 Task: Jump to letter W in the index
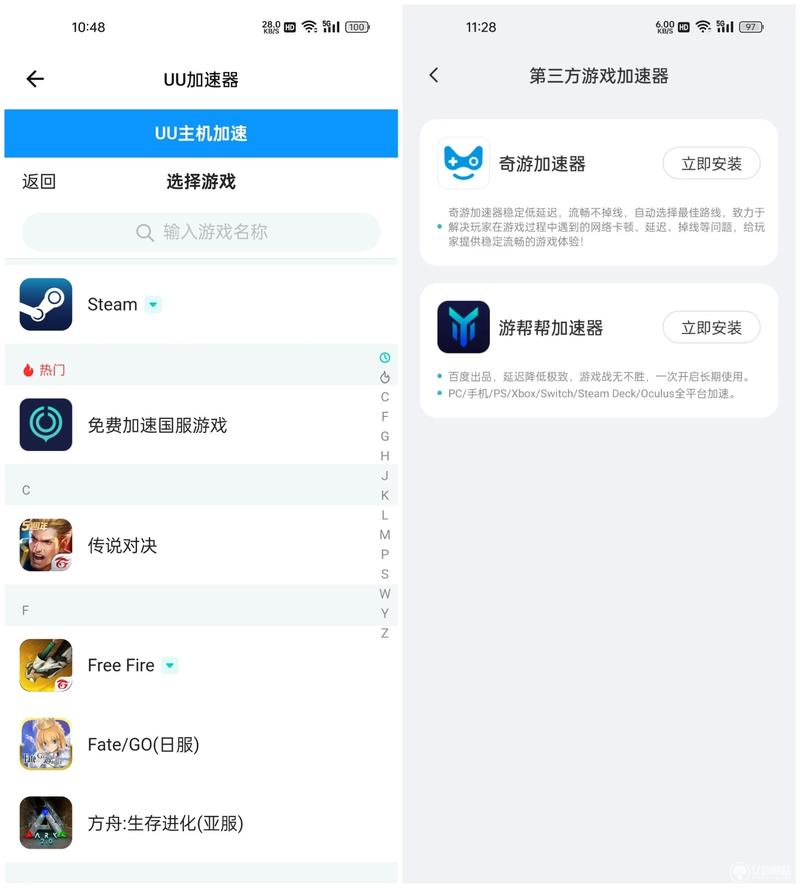tap(385, 594)
